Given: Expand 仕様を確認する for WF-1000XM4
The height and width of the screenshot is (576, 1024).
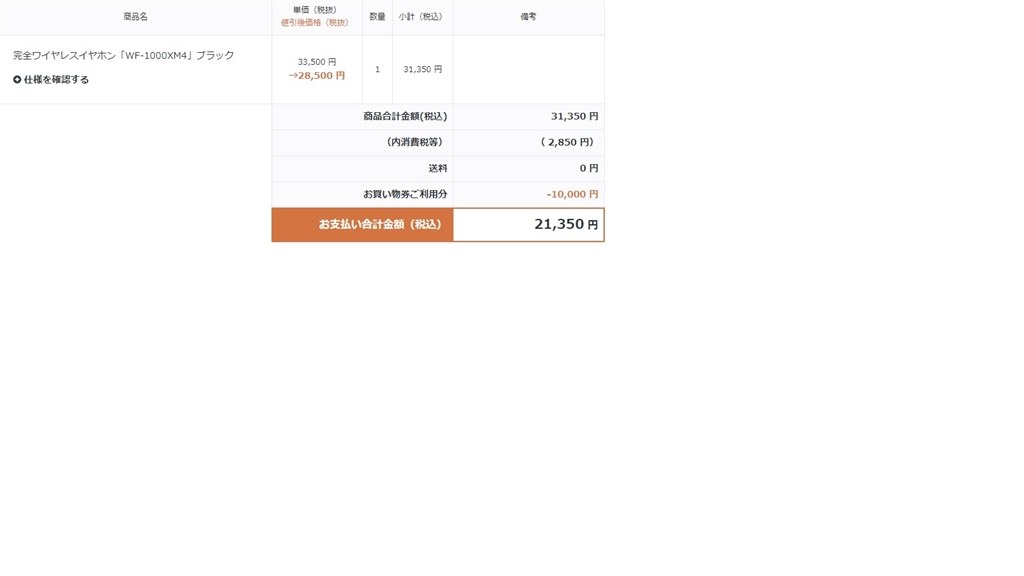Looking at the screenshot, I should click(x=51, y=80).
